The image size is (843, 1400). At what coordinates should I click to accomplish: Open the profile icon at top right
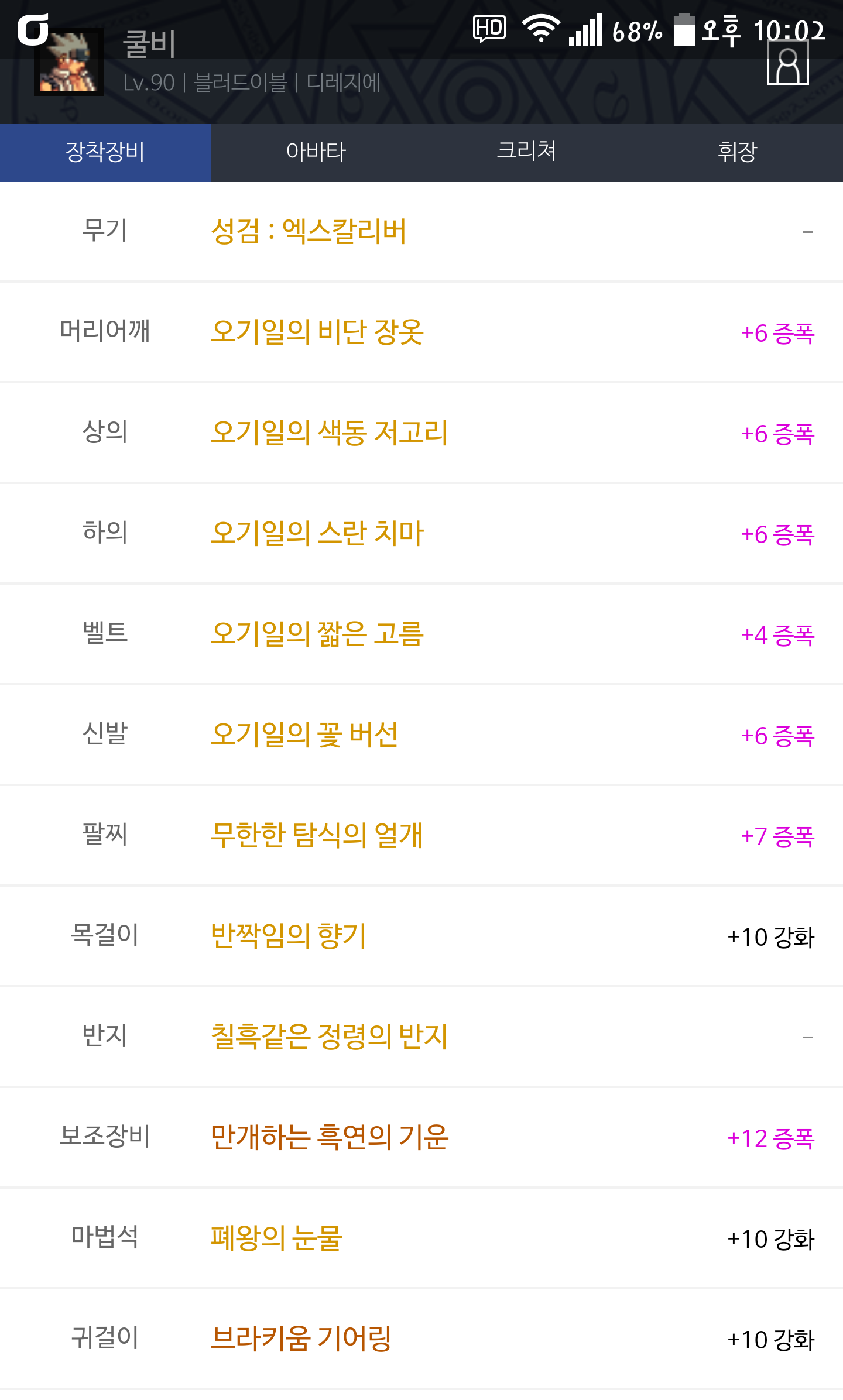point(787,63)
